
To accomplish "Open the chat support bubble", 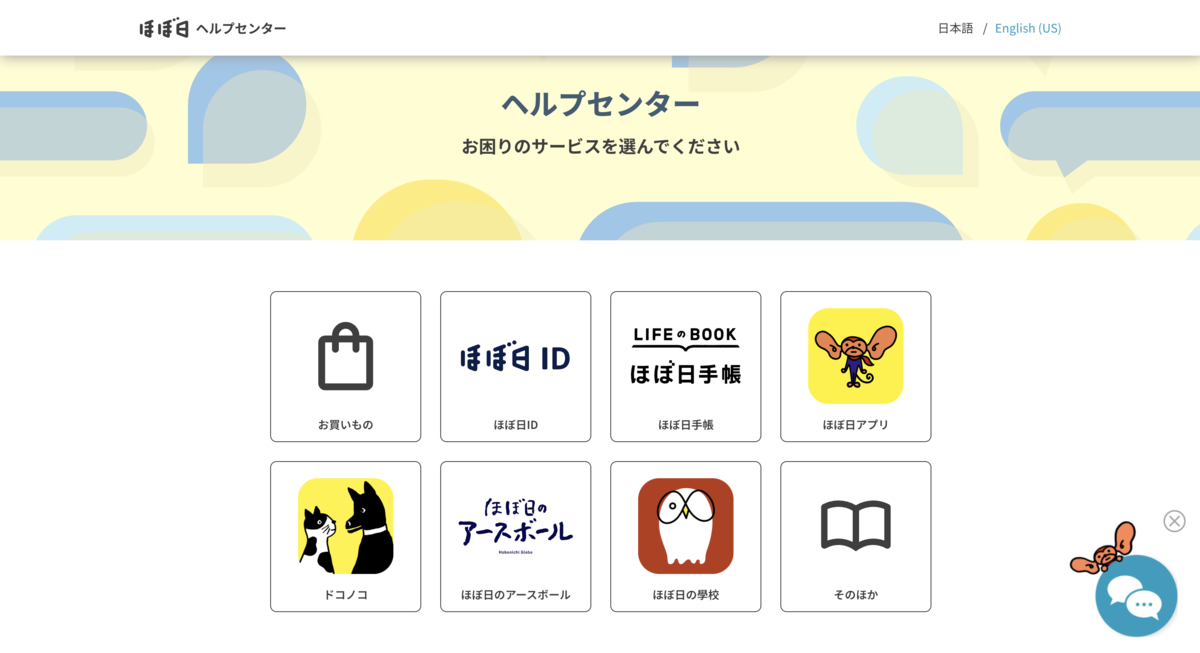I will tap(1136, 598).
